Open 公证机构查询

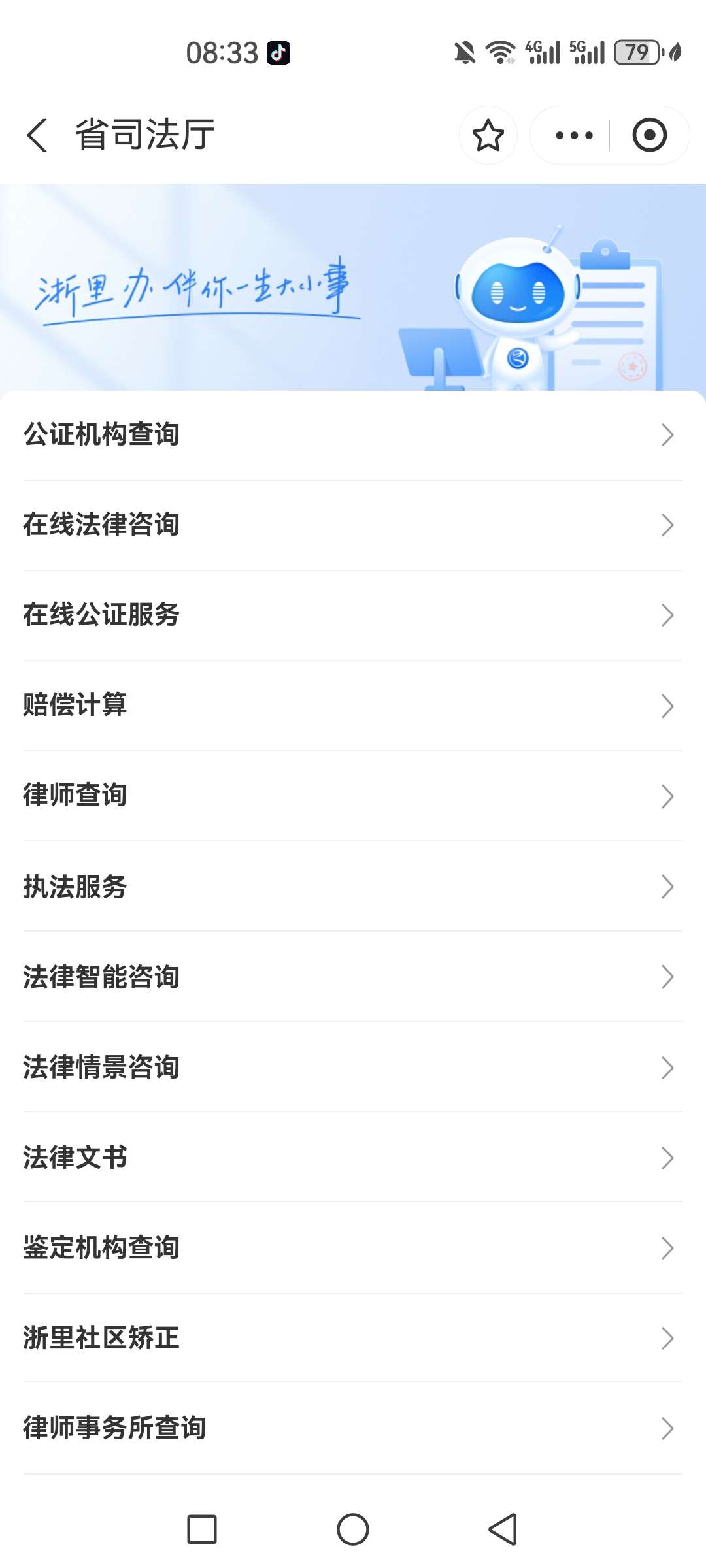point(353,434)
